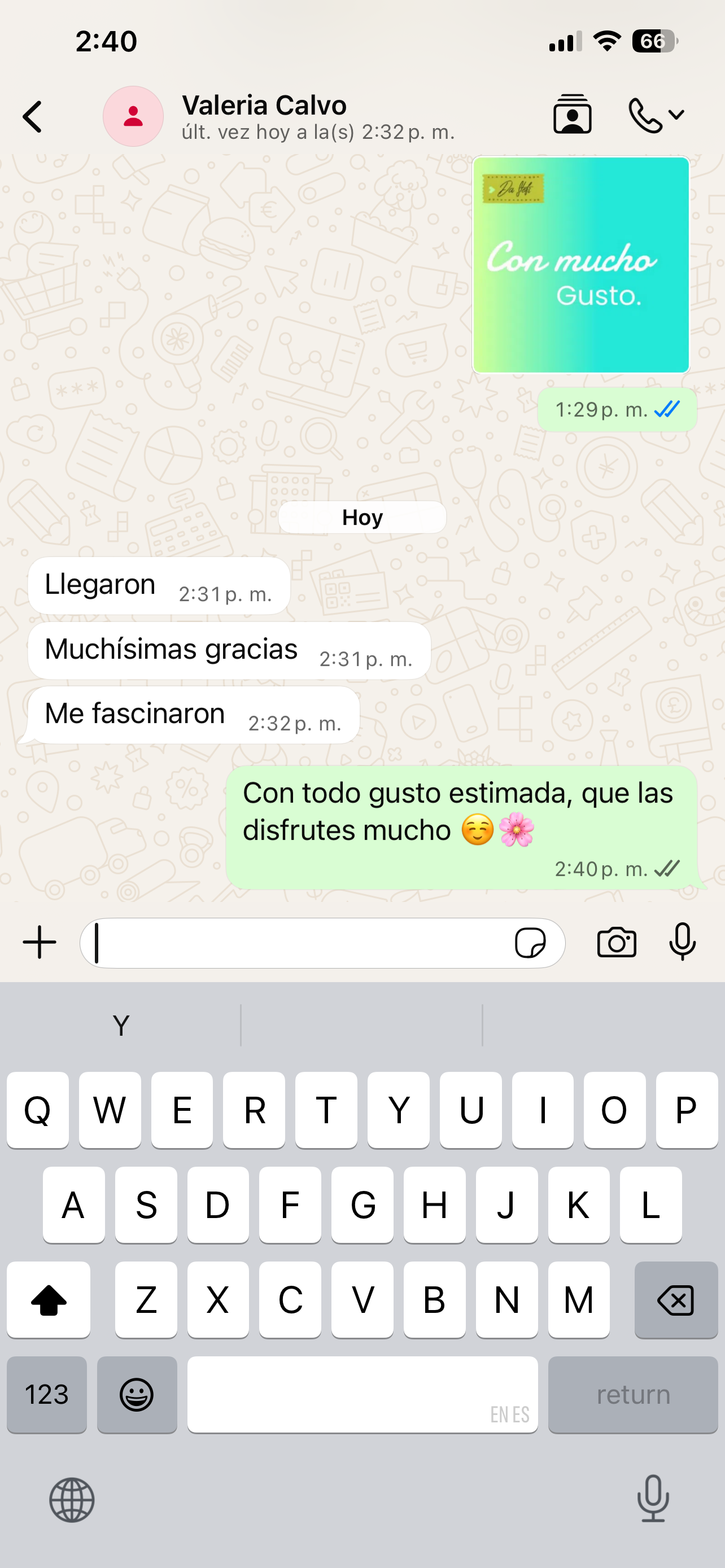Image resolution: width=725 pixels, height=1568 pixels.
Task: Open the camera to send a photo
Action: [617, 943]
